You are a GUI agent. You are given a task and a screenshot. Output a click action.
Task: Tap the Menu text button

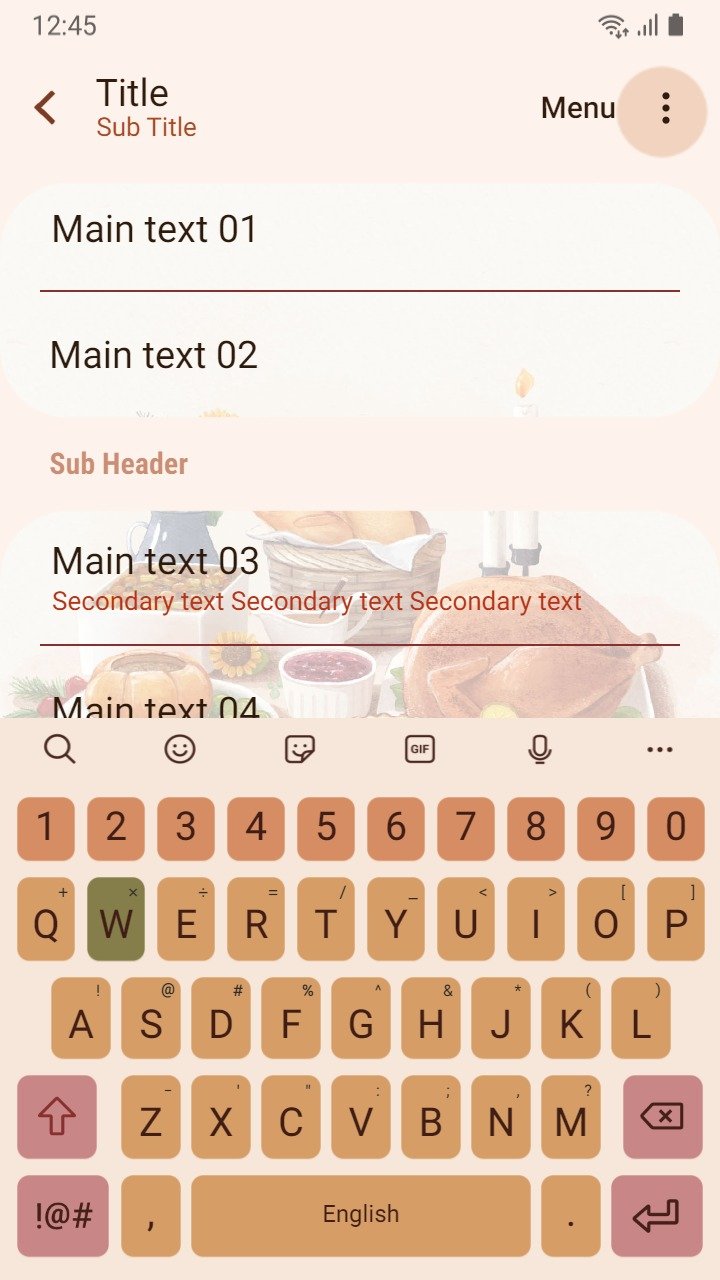[x=578, y=108]
